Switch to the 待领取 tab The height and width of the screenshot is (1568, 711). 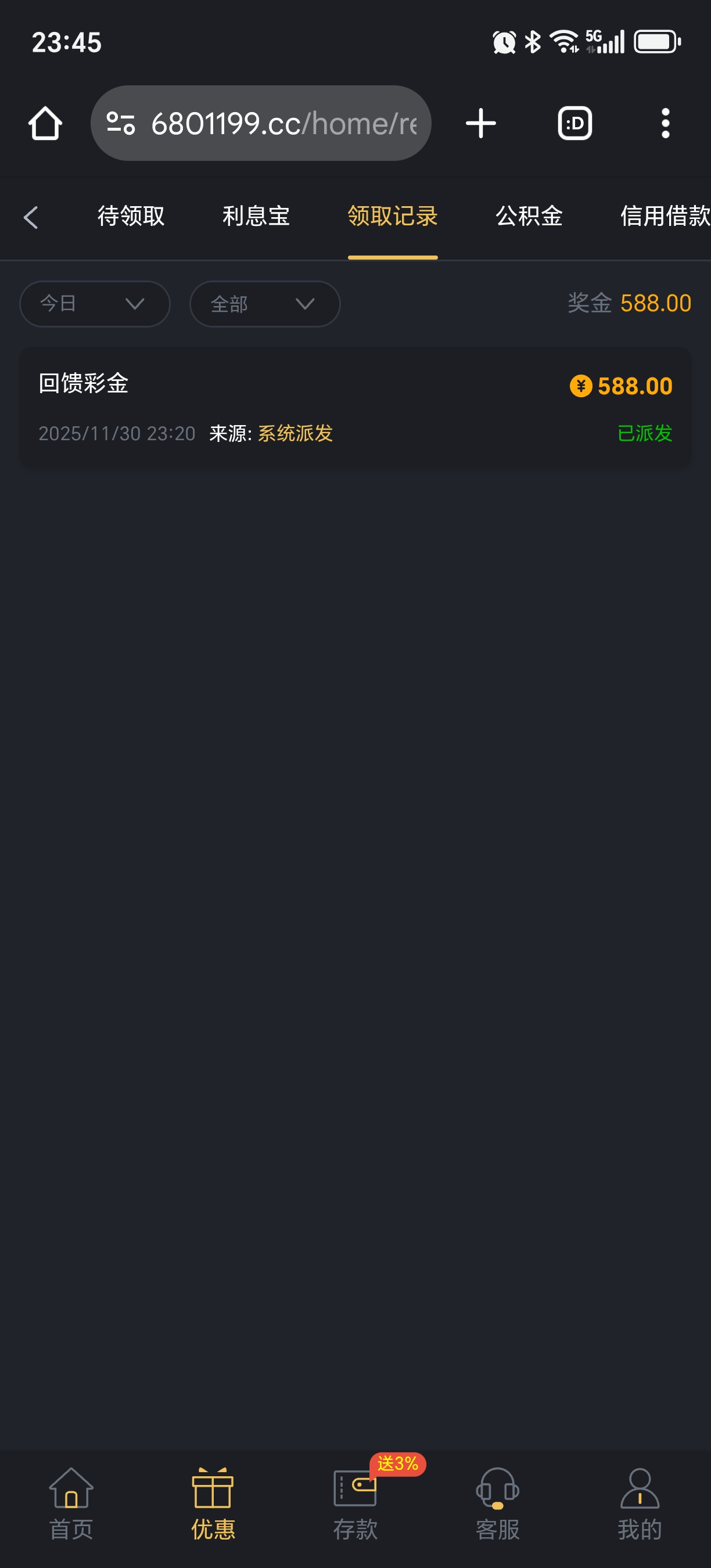click(131, 216)
